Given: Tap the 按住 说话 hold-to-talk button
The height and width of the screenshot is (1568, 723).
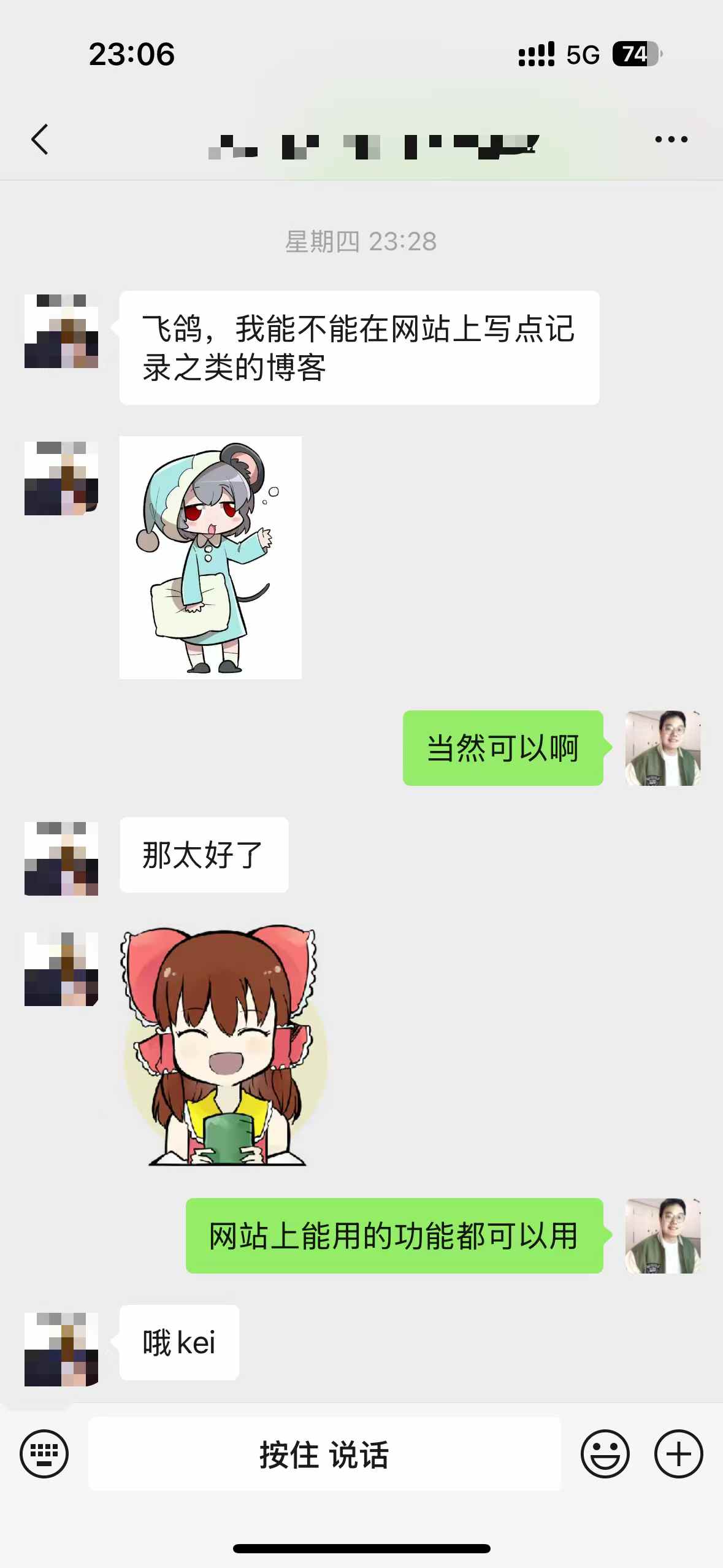Looking at the screenshot, I should pos(324,1453).
